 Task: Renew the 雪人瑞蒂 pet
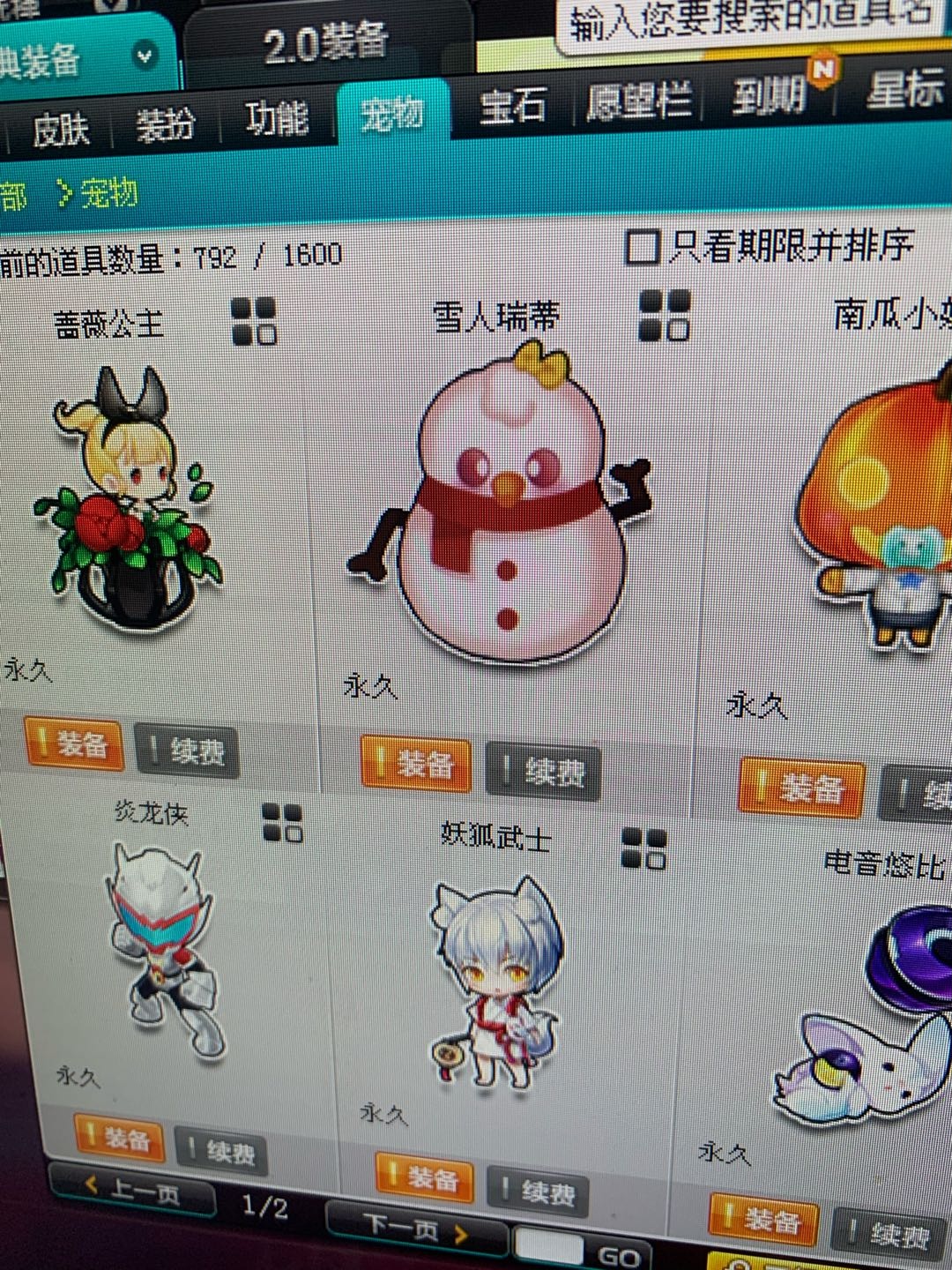tap(544, 773)
